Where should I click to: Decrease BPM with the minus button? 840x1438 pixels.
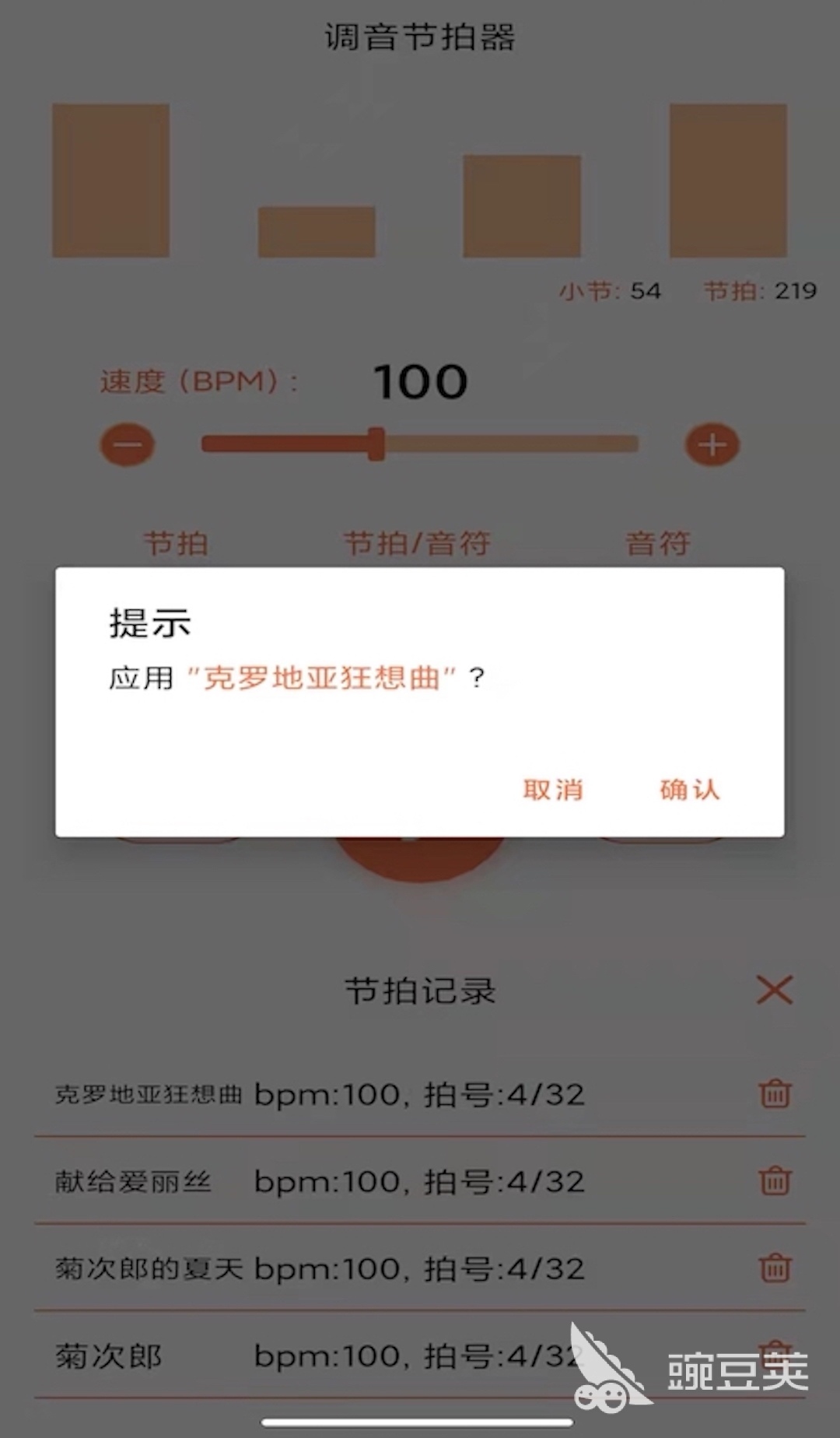click(128, 445)
